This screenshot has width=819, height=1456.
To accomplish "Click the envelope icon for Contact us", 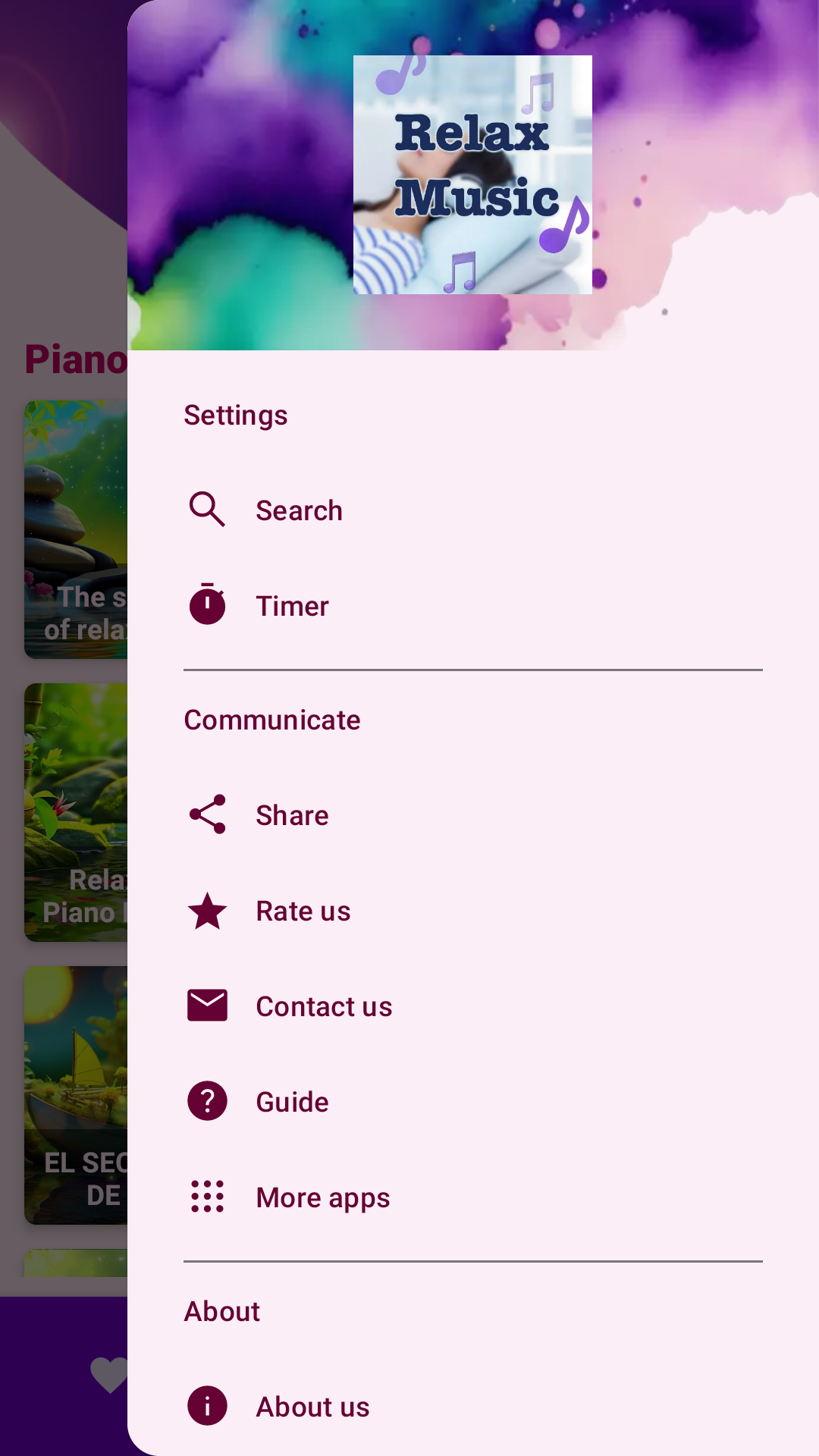I will 206,1006.
